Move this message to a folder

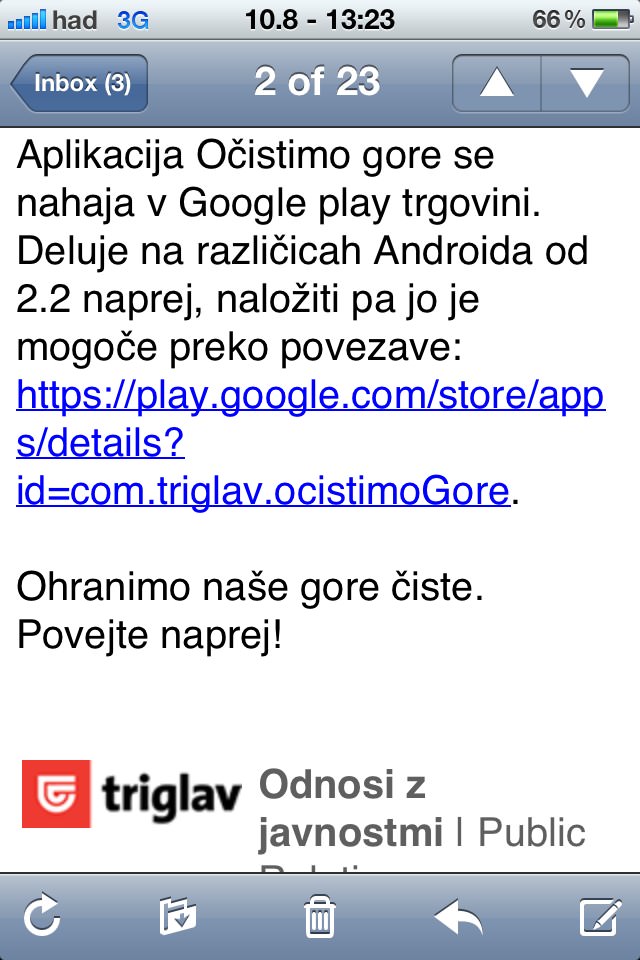coord(178,915)
